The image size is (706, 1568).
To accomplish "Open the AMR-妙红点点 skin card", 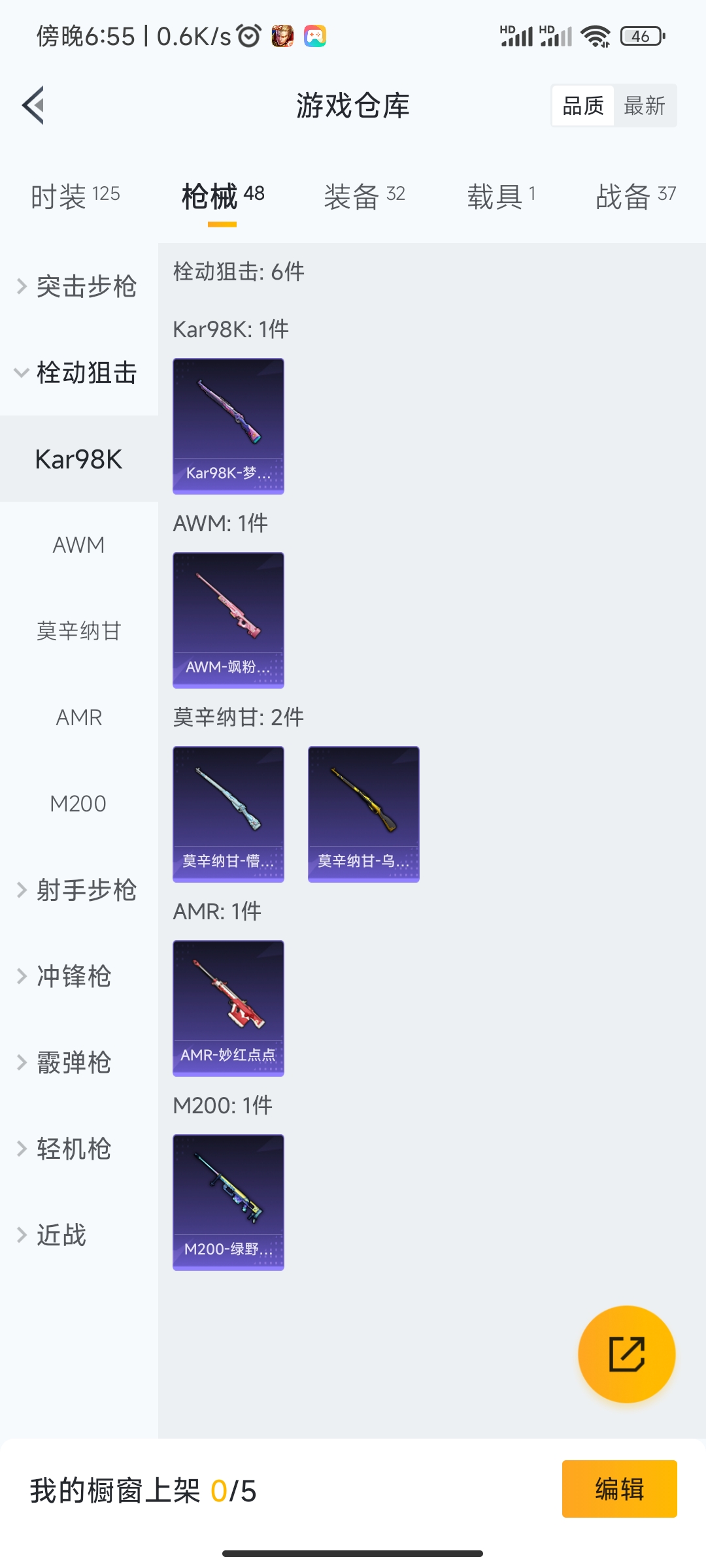I will (x=228, y=1008).
